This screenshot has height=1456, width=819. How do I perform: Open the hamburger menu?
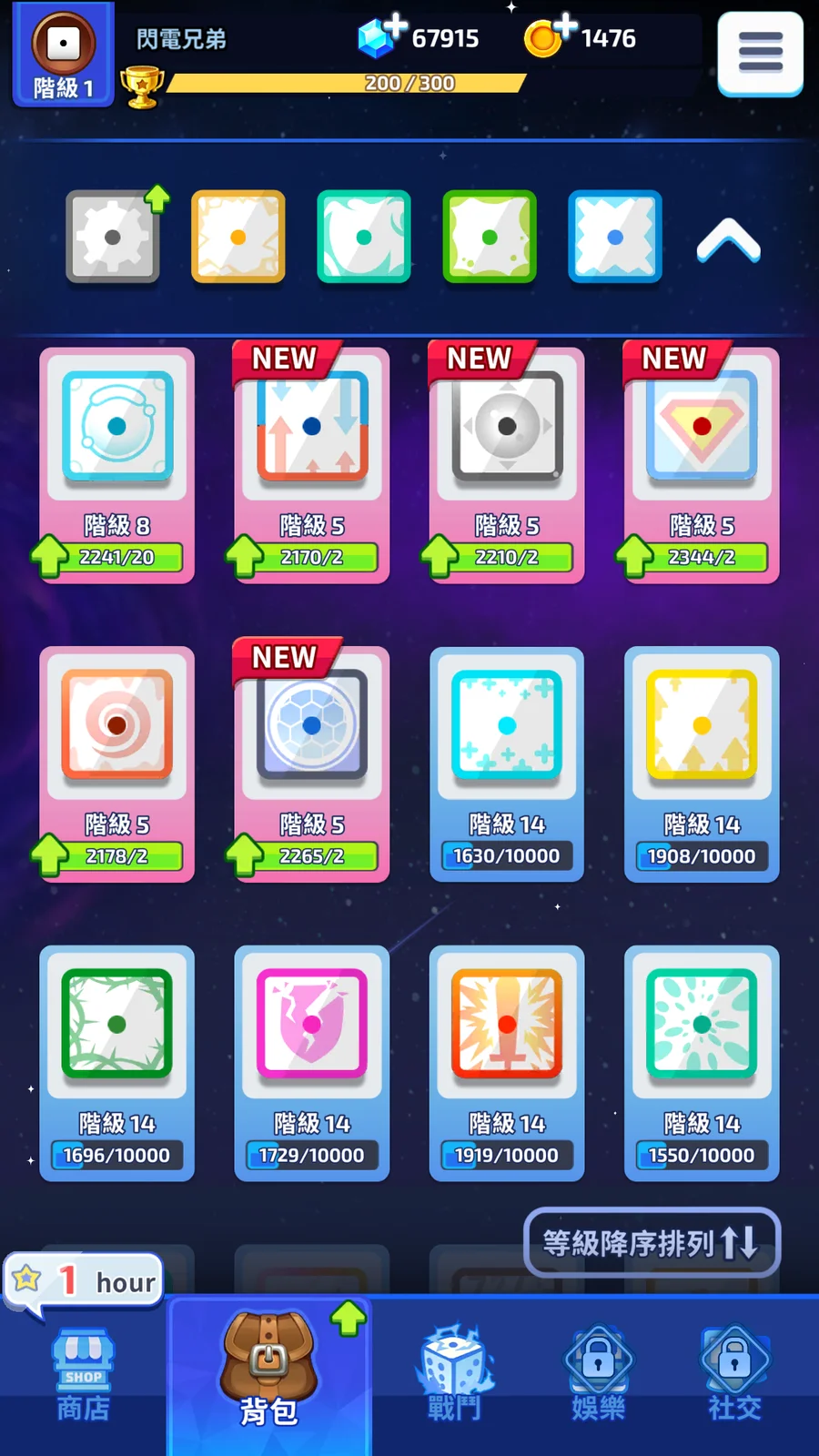click(760, 53)
